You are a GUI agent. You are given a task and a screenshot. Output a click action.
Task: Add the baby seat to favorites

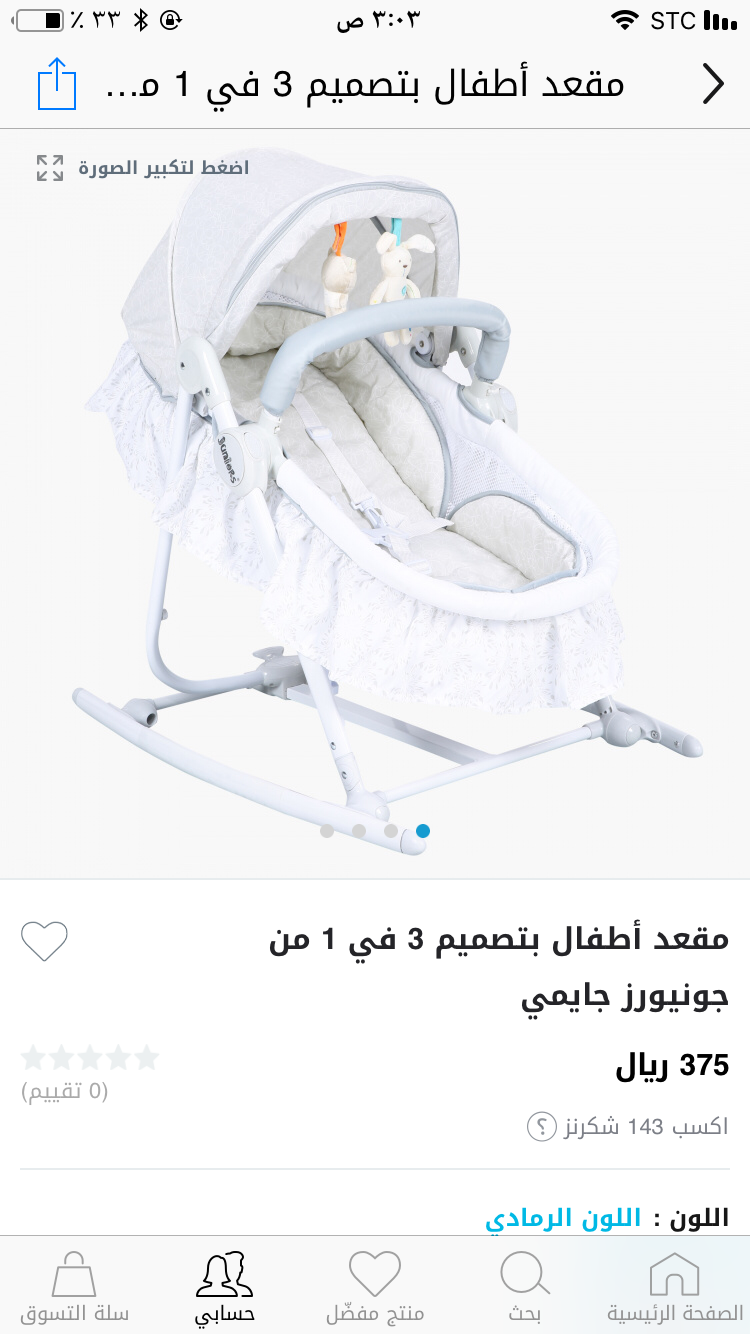(44, 941)
